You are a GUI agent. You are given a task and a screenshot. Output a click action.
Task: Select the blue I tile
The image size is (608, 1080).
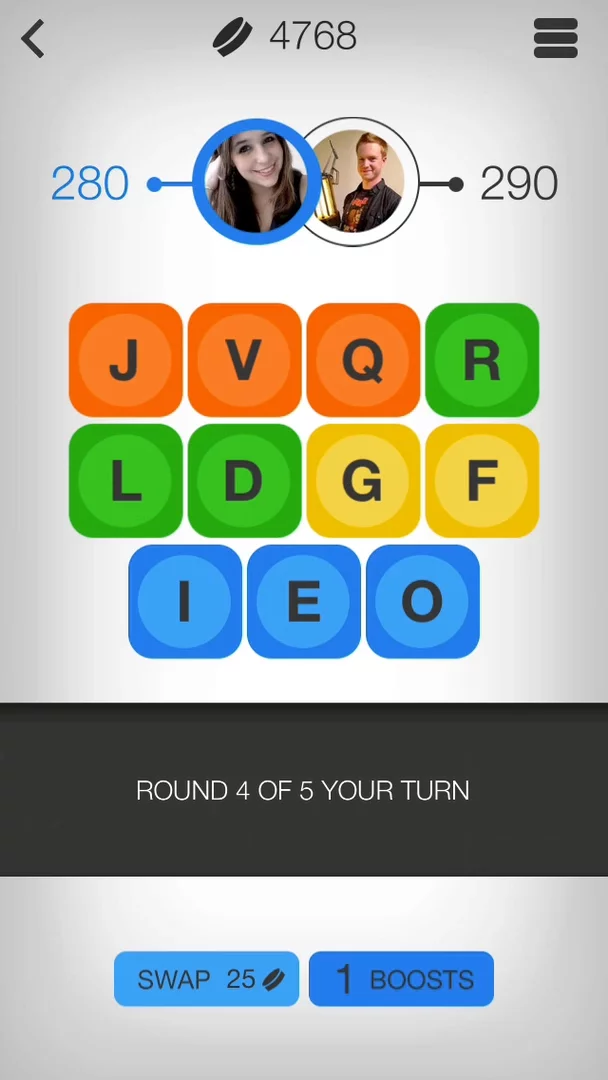pyautogui.click(x=185, y=602)
